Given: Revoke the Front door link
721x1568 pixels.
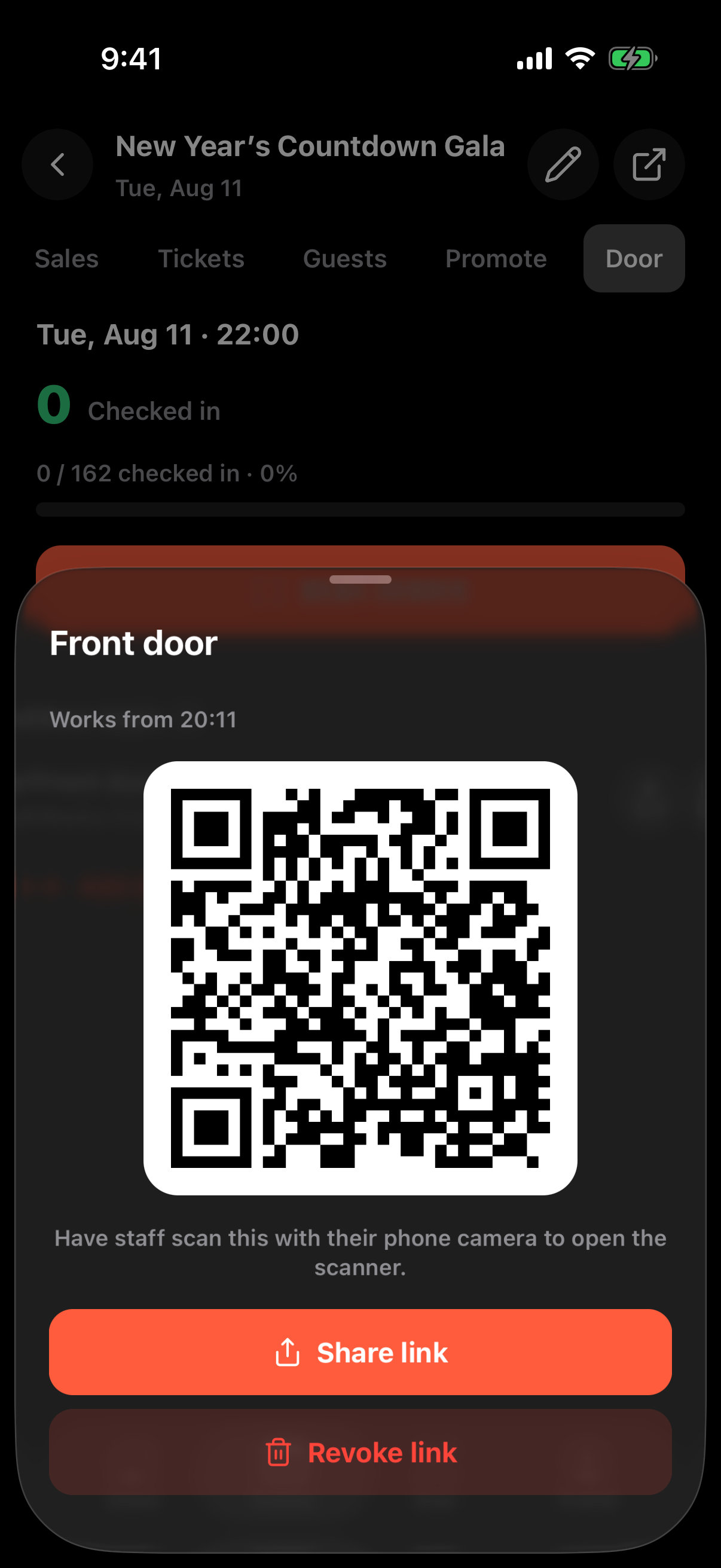Looking at the screenshot, I should (360, 1452).
